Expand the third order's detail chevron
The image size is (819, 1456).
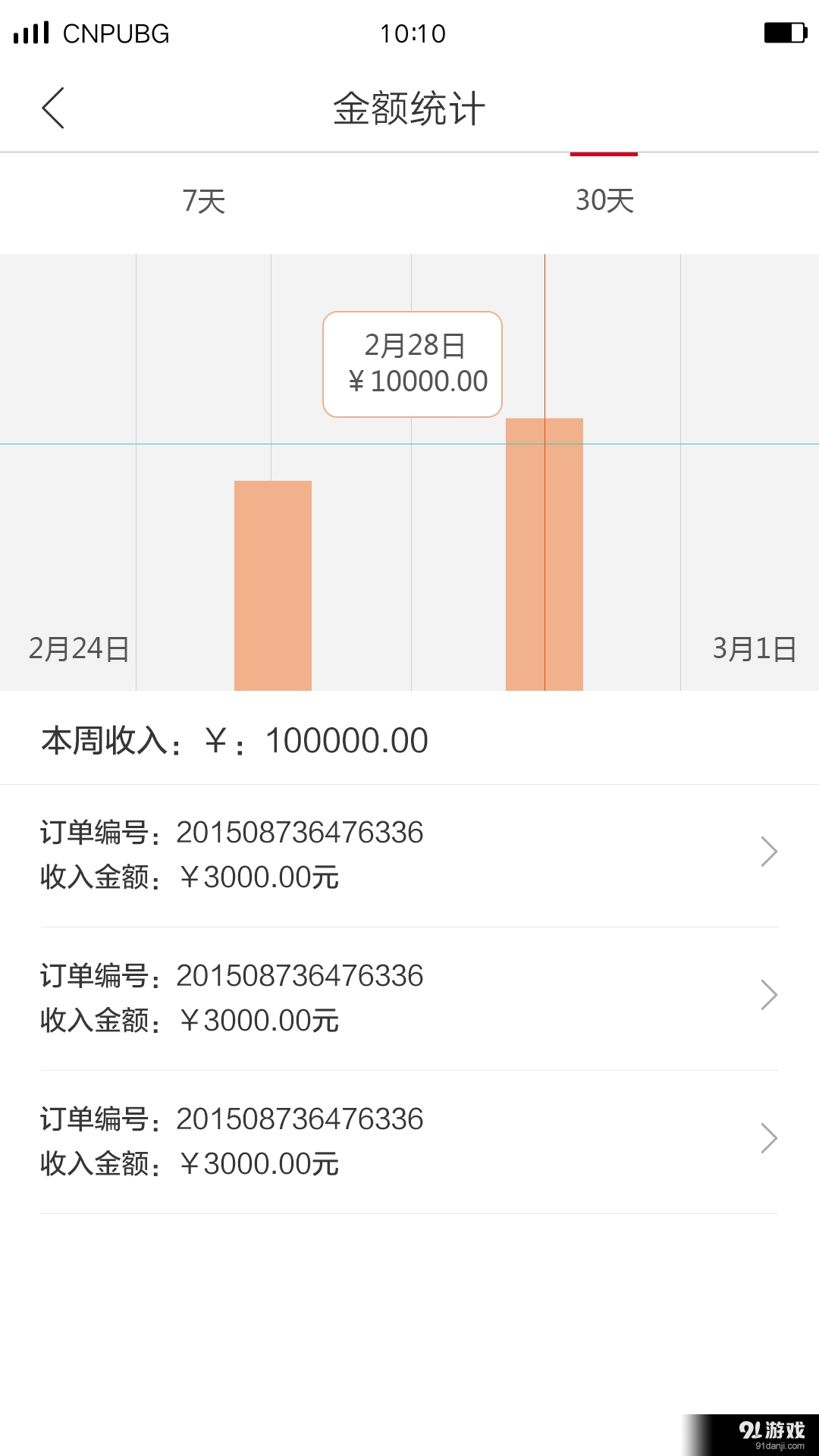pos(768,1137)
